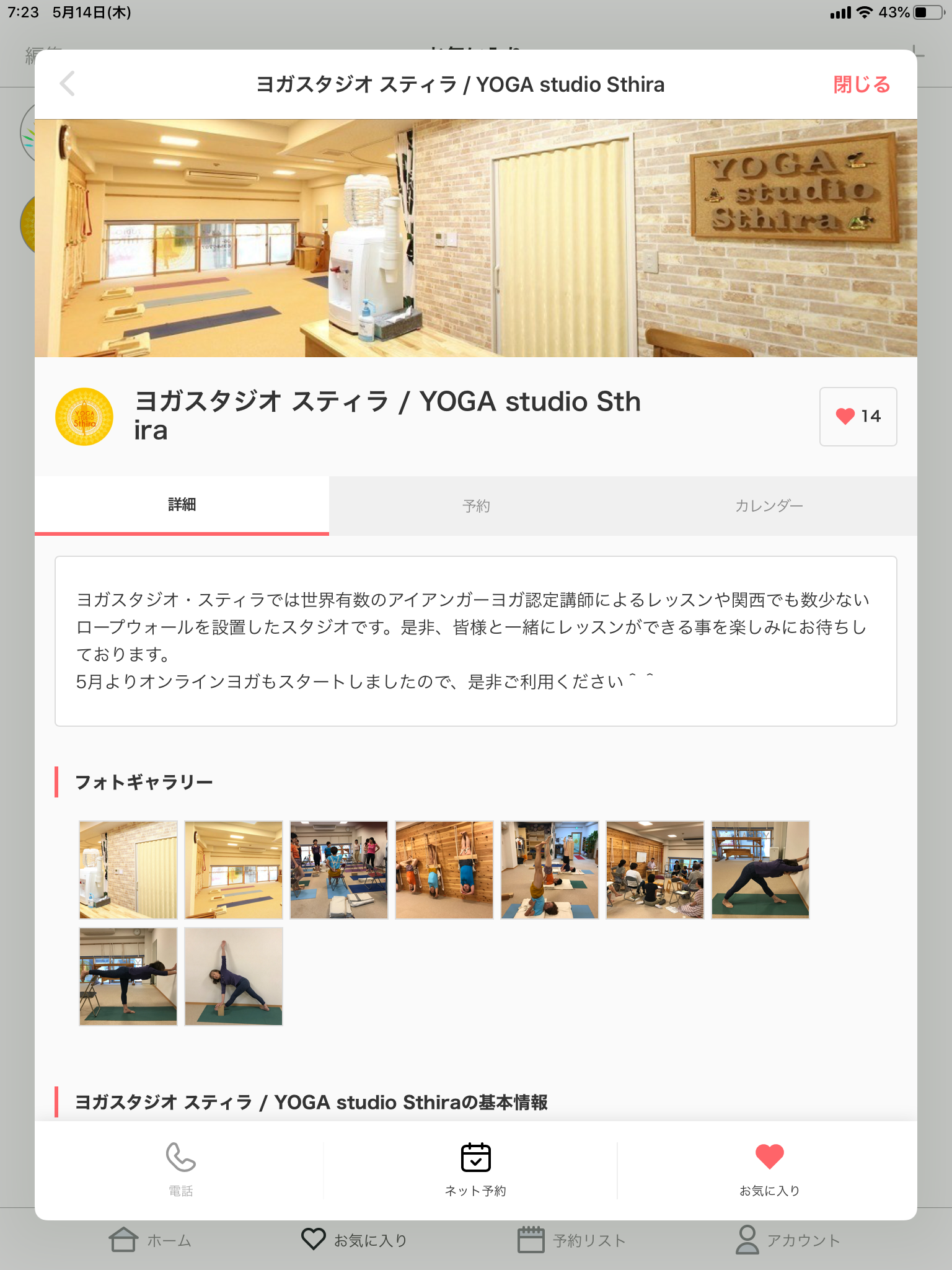The image size is (952, 1270).
Task: Call the studio with the 電話 button
Action: (180, 1169)
